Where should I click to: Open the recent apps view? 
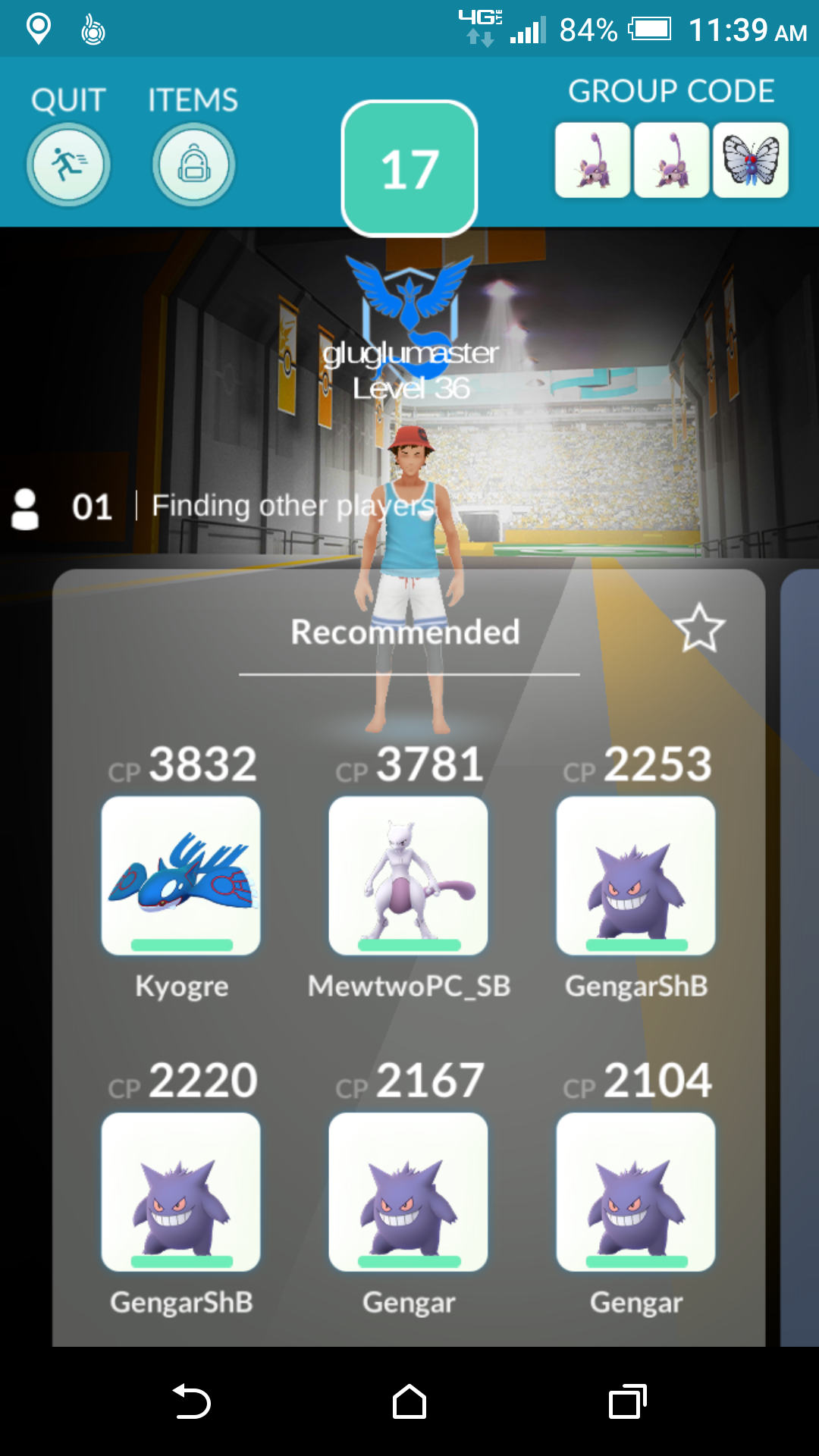[627, 1401]
